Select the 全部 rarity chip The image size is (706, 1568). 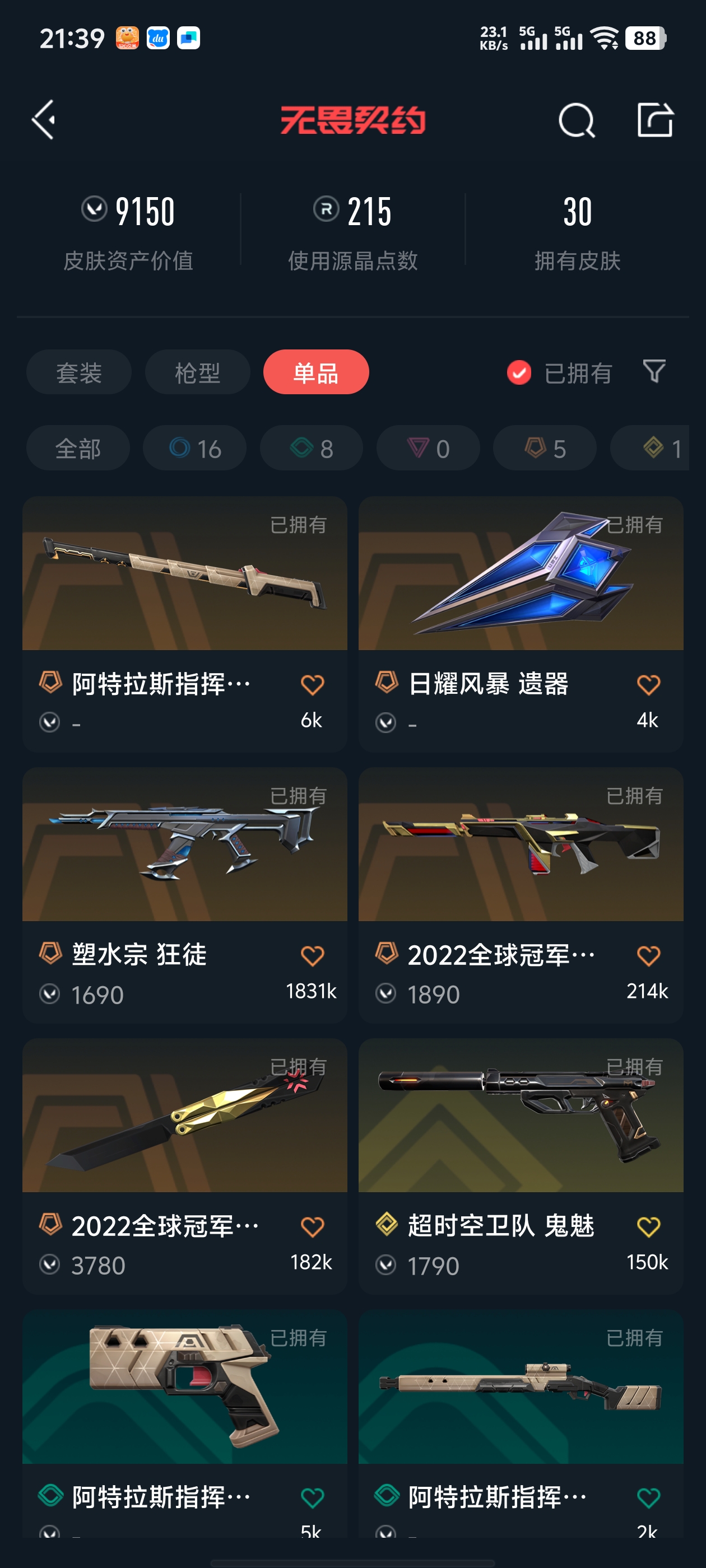(78, 449)
